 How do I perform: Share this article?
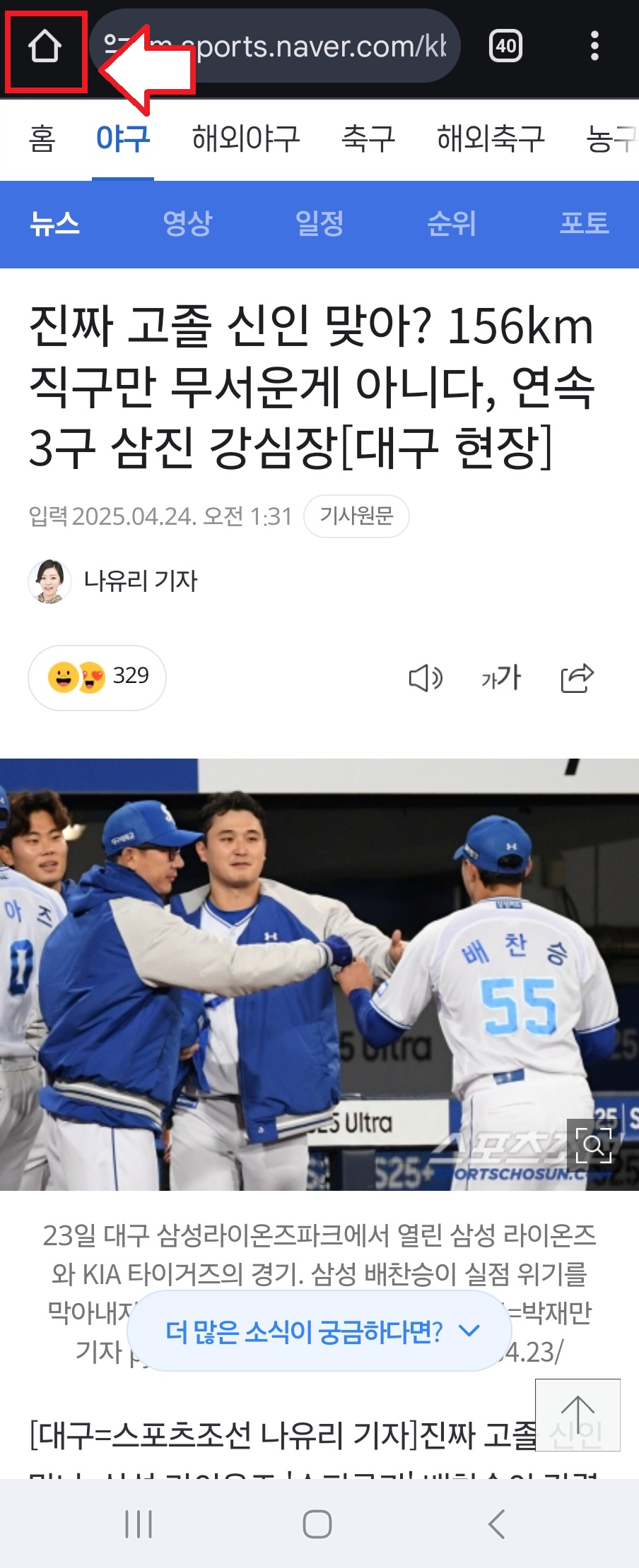(577, 679)
